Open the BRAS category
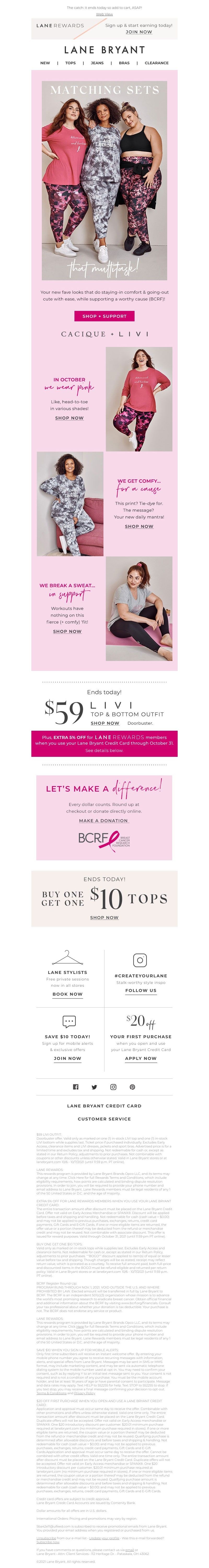The image size is (209, 1568). [124, 63]
